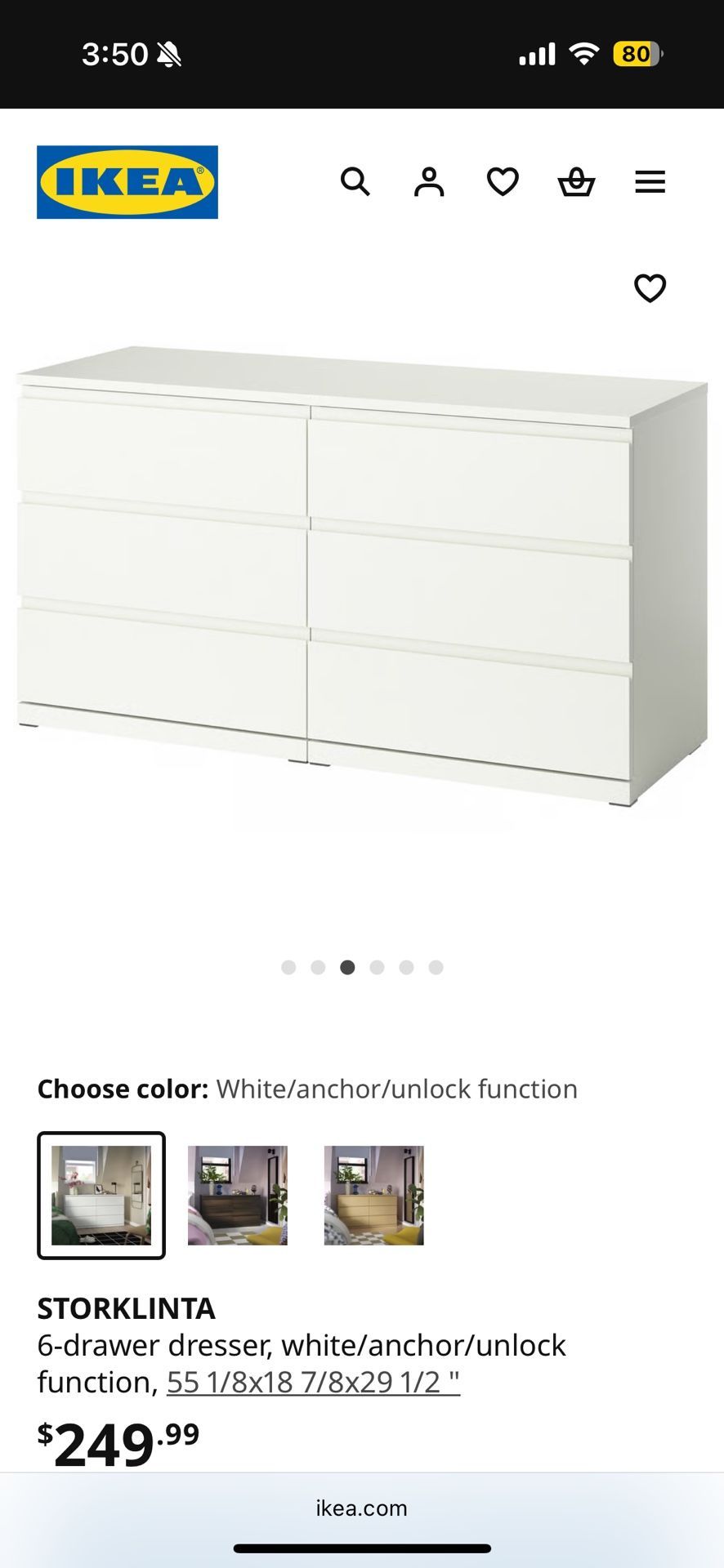Open the search icon
The image size is (724, 1568).
pyautogui.click(x=356, y=181)
